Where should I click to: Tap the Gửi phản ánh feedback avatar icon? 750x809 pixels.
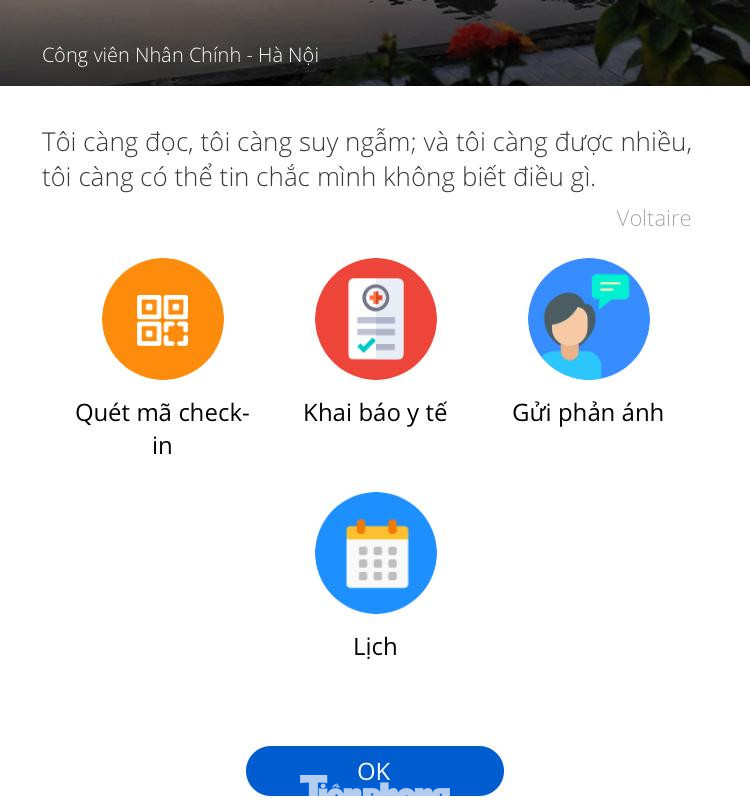588,319
